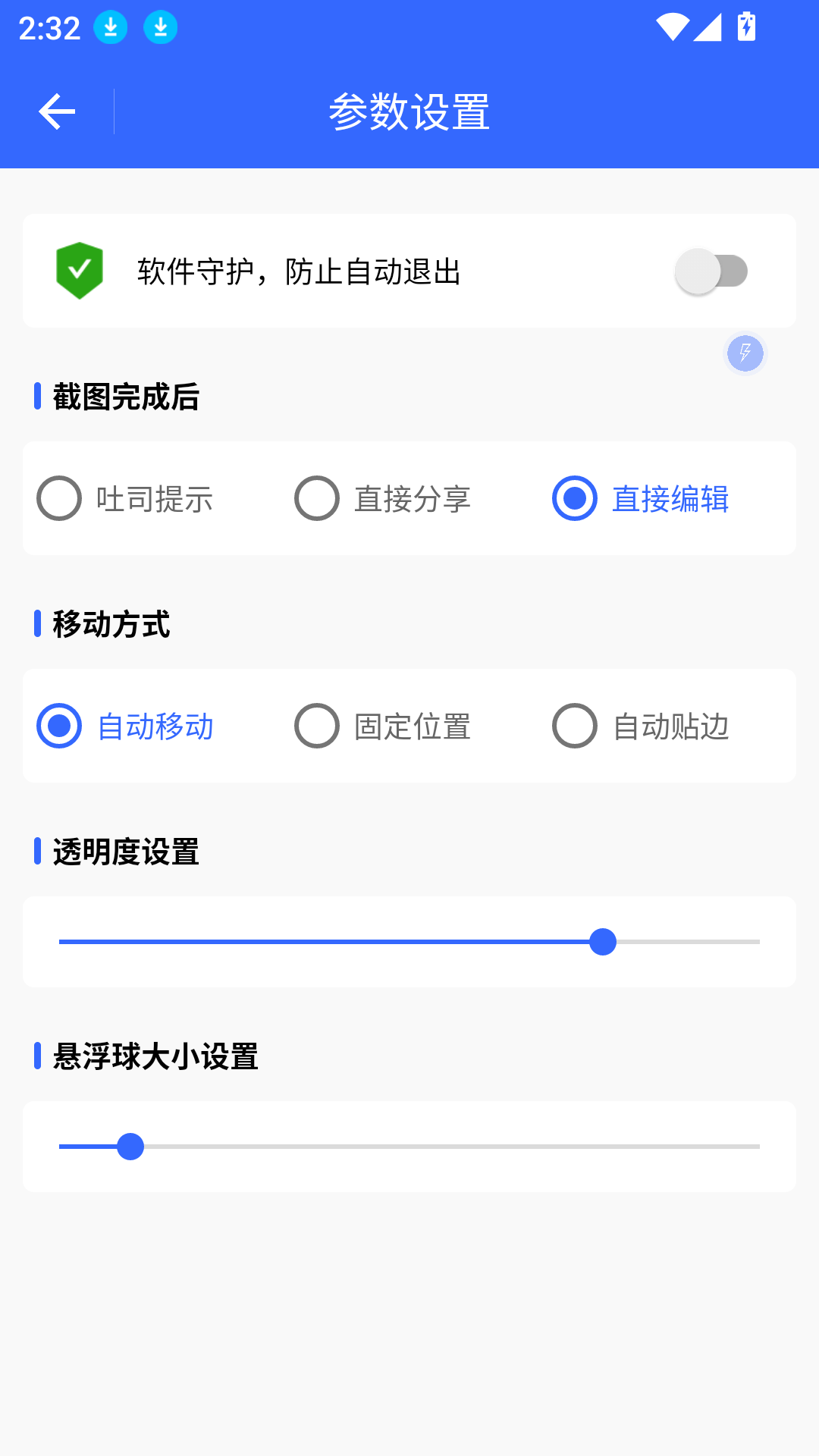Click the 软件守护，防止自动退出 text

(299, 271)
